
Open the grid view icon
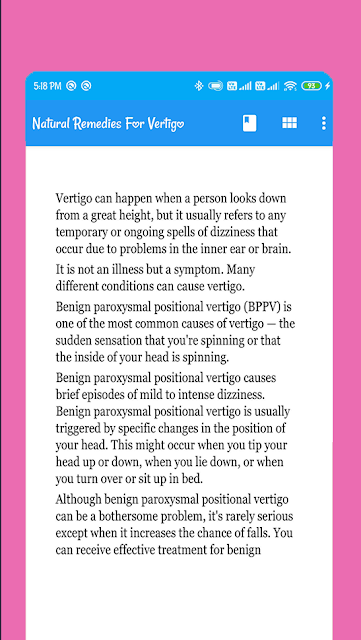(290, 123)
